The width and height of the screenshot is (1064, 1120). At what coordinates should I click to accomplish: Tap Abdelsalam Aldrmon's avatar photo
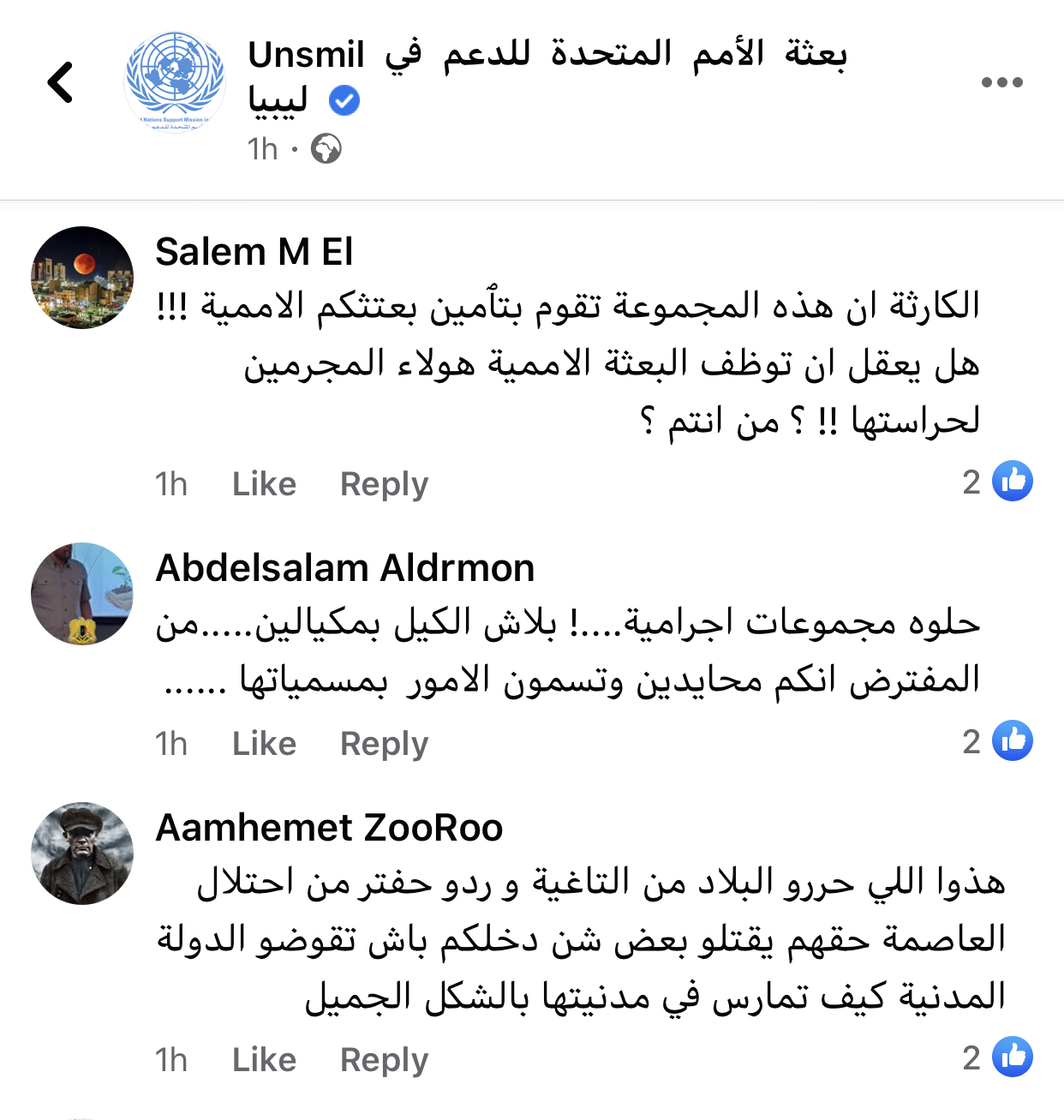coord(82,593)
